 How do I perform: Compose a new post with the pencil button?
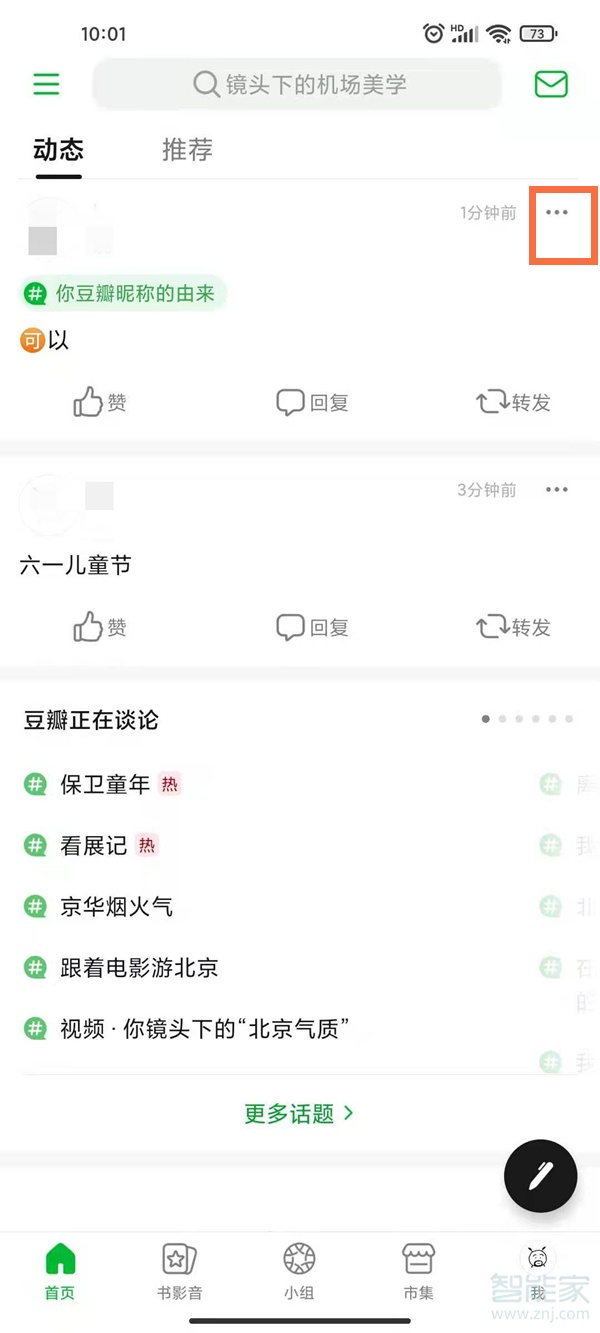coord(541,1175)
